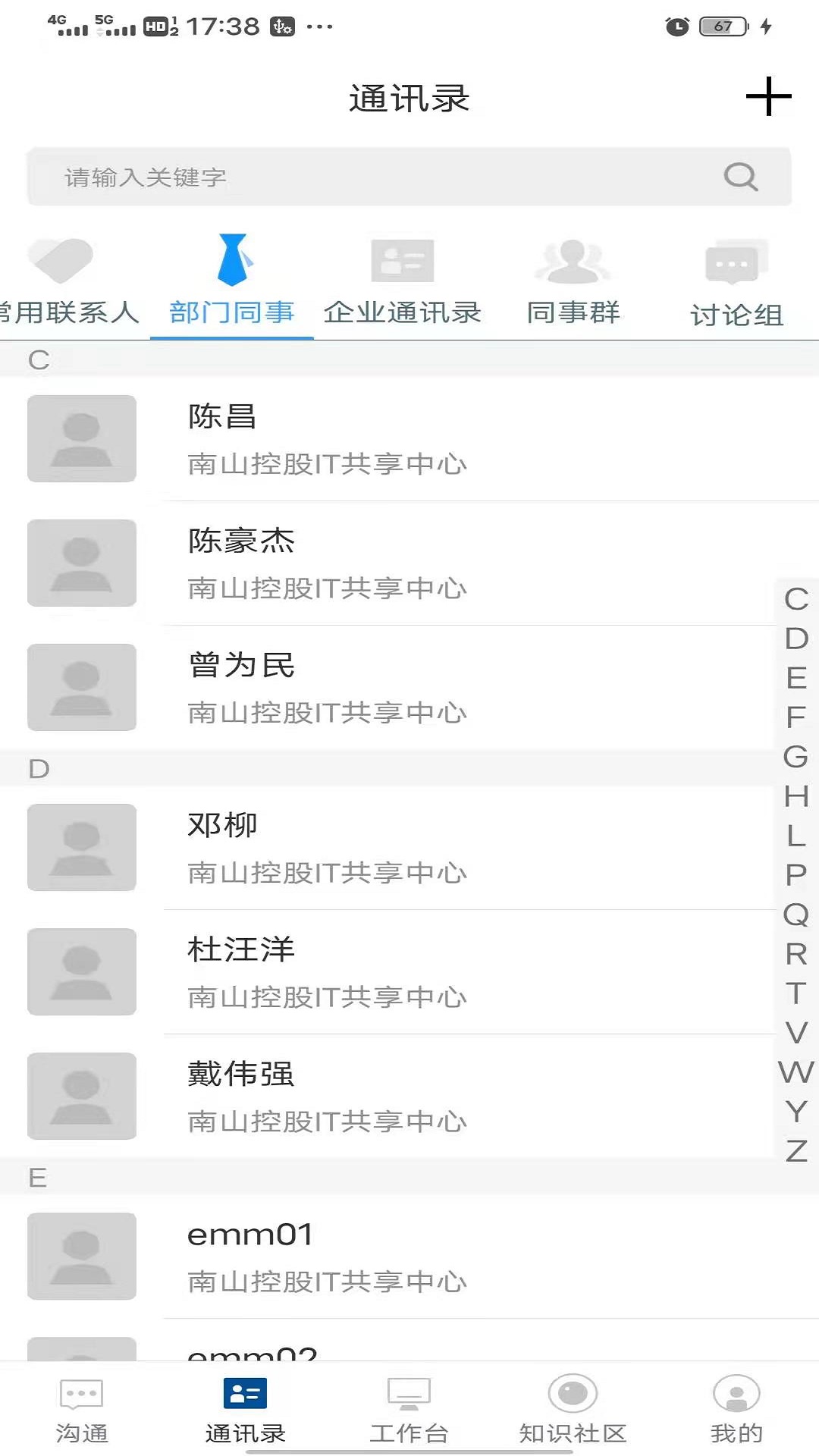View contact 杜汪洋

coord(409,971)
